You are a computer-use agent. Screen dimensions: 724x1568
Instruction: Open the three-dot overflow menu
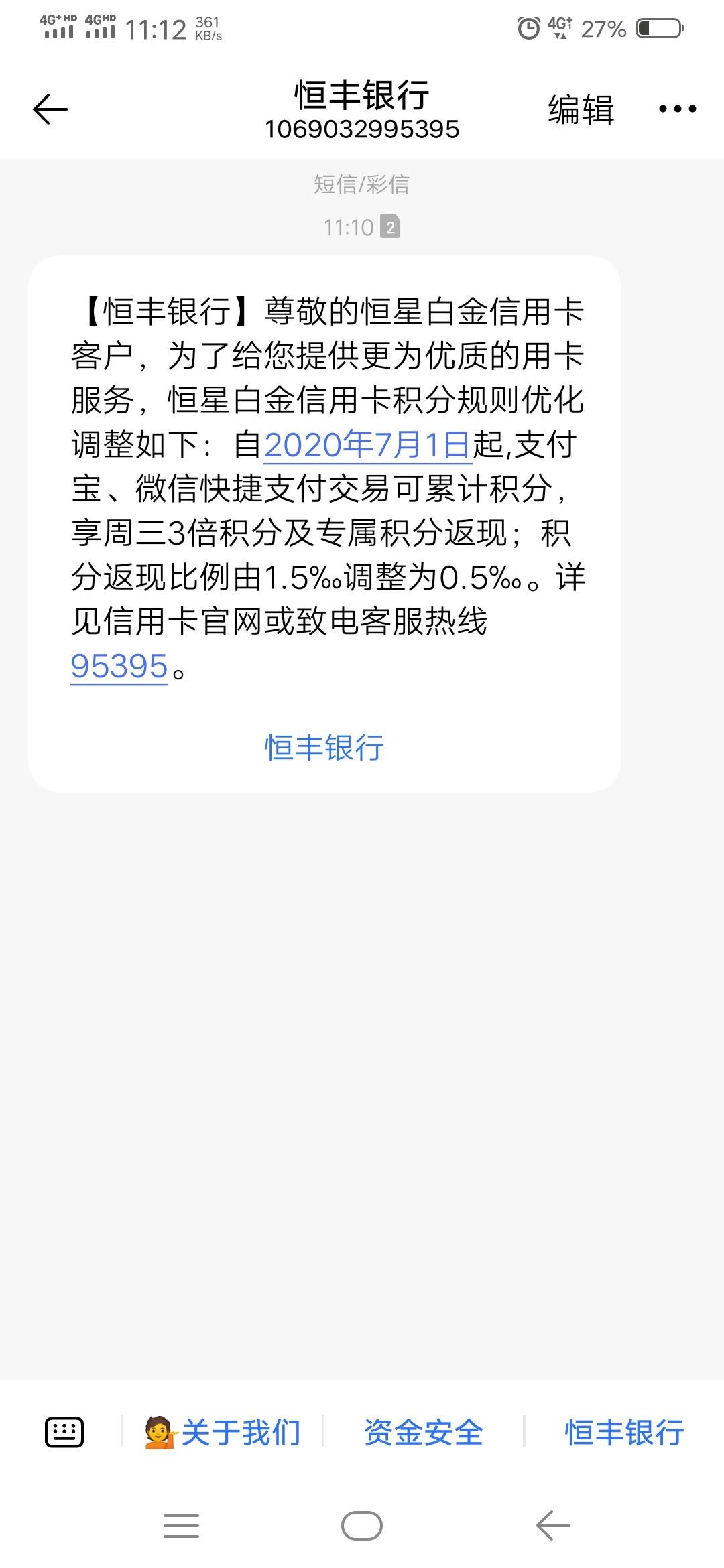click(x=677, y=109)
